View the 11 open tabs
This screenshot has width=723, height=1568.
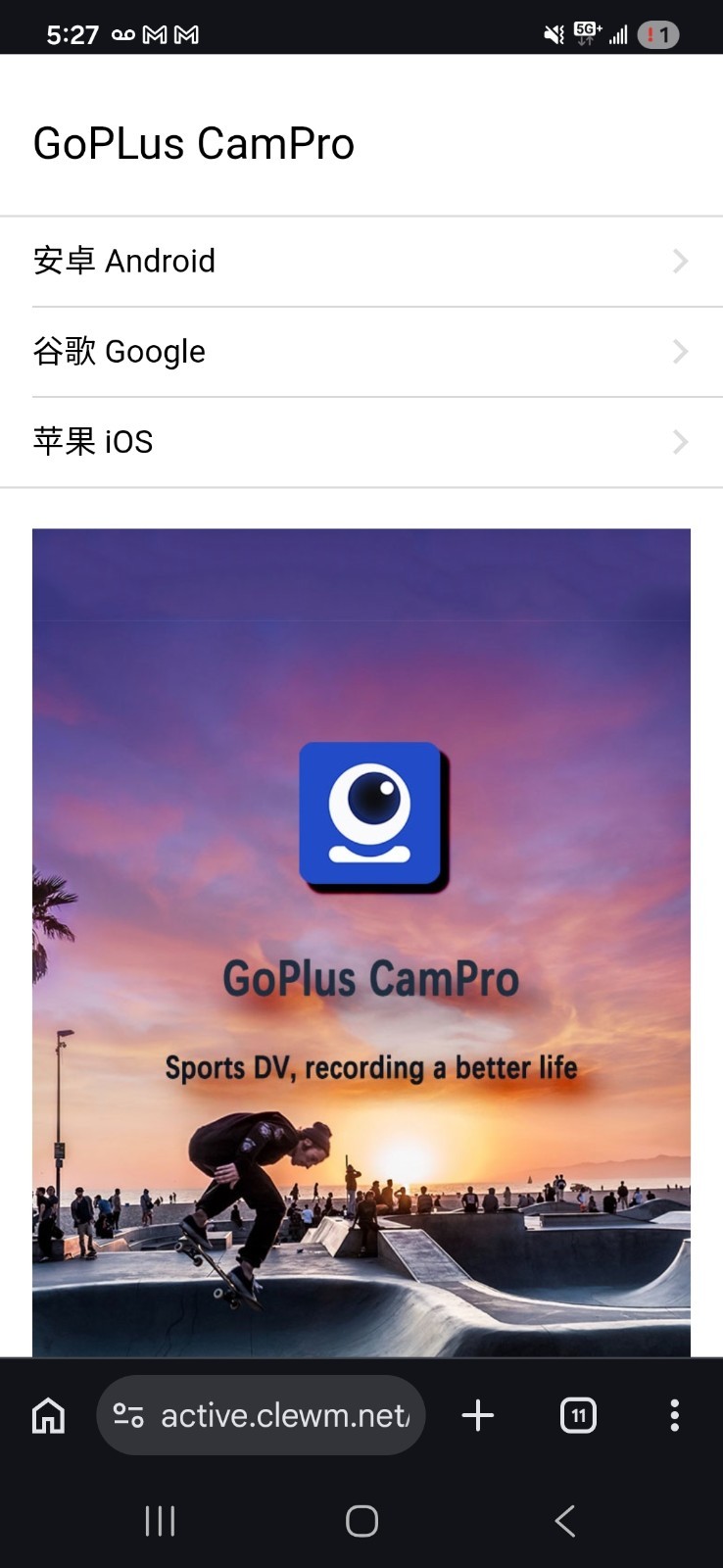point(578,1415)
